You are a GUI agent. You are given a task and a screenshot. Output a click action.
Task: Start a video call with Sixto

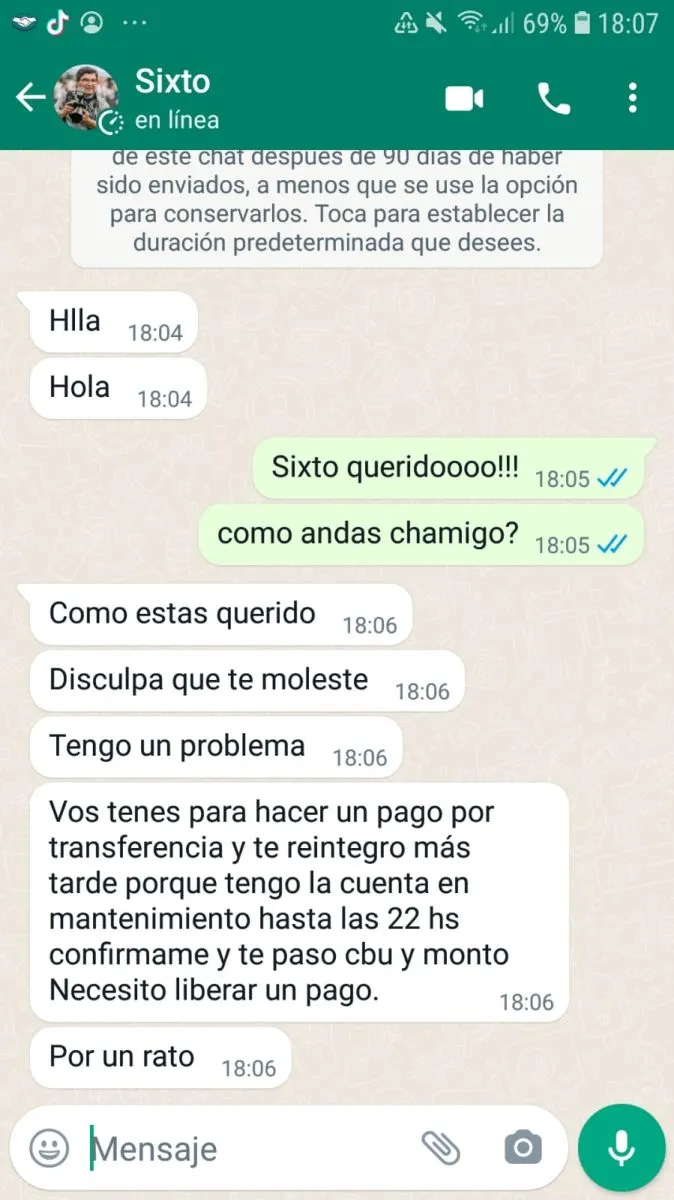point(464,98)
